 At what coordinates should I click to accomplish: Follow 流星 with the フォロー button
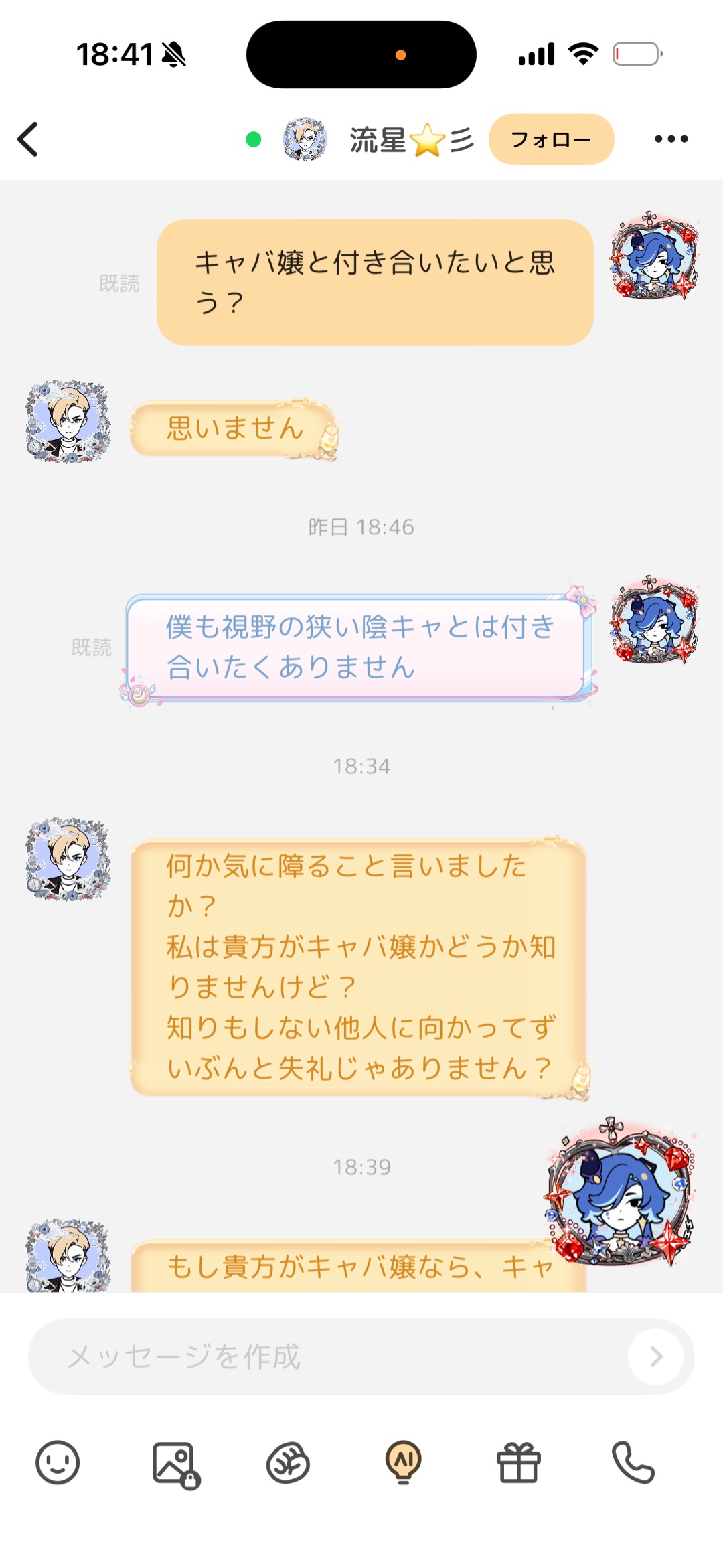551,139
